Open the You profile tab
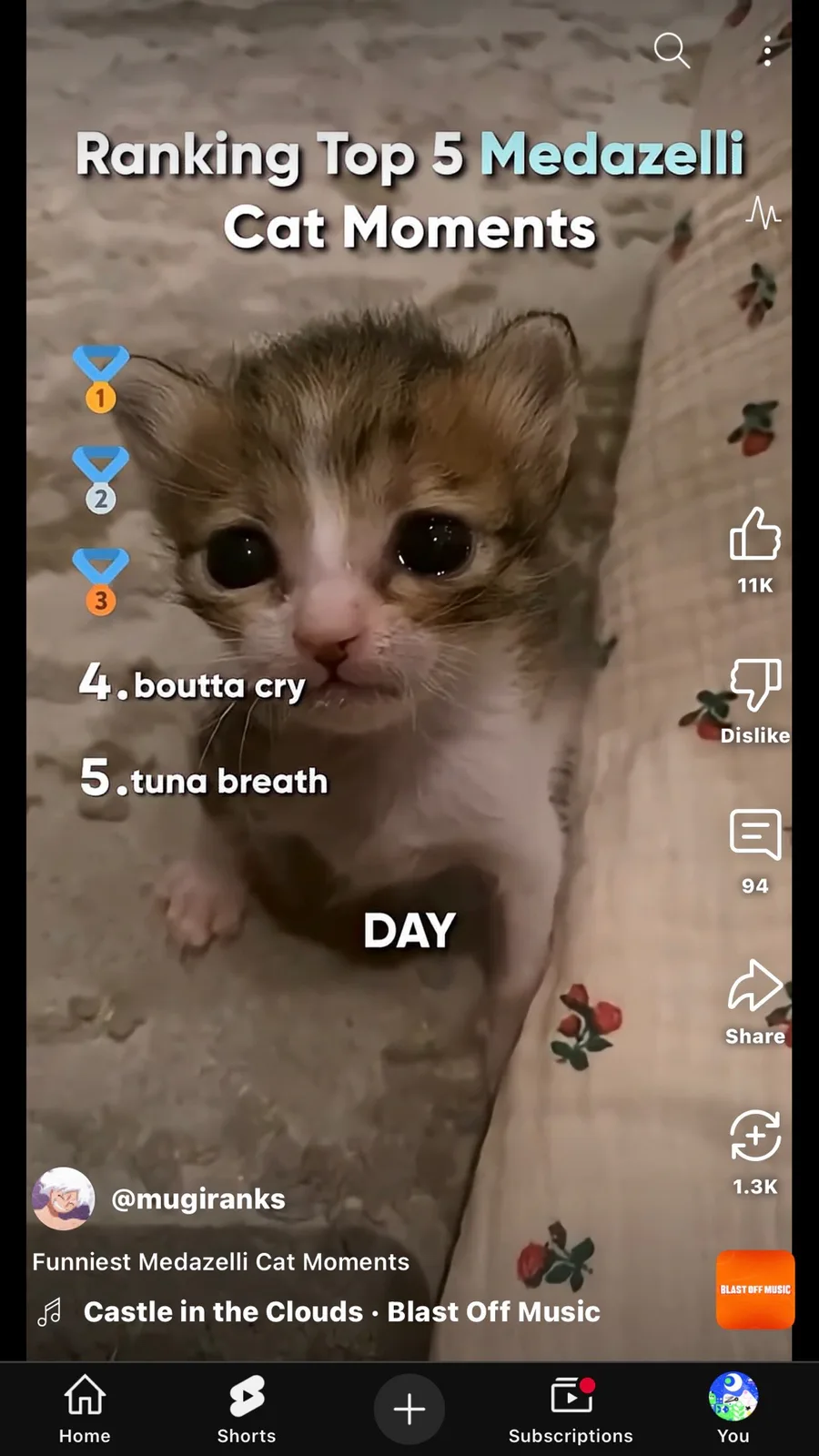 [733, 1409]
